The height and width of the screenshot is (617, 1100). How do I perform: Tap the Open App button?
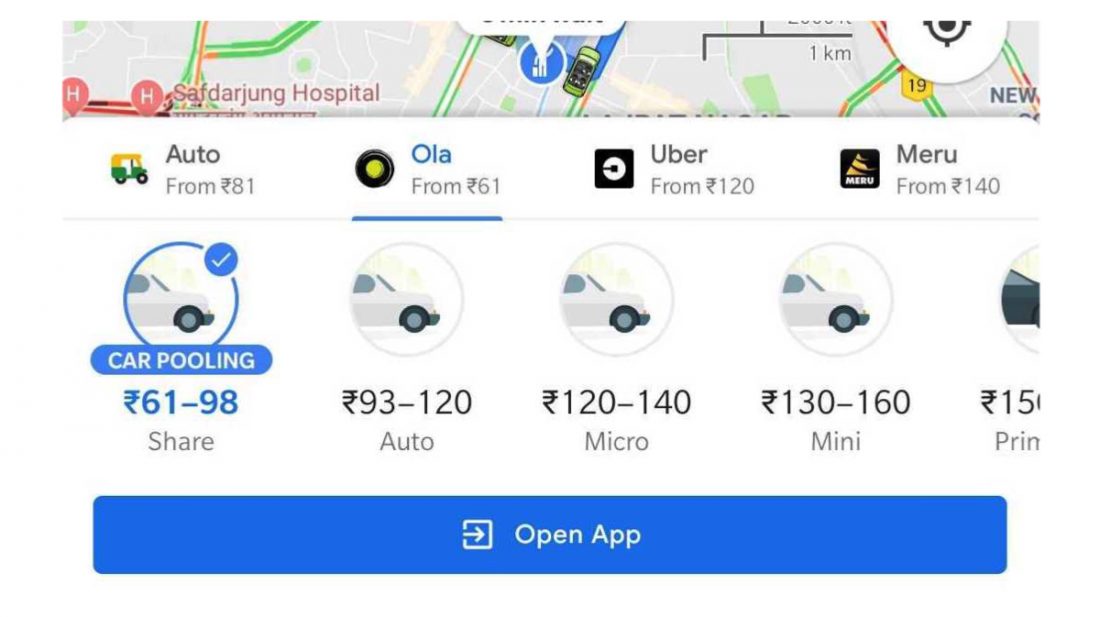click(x=550, y=535)
